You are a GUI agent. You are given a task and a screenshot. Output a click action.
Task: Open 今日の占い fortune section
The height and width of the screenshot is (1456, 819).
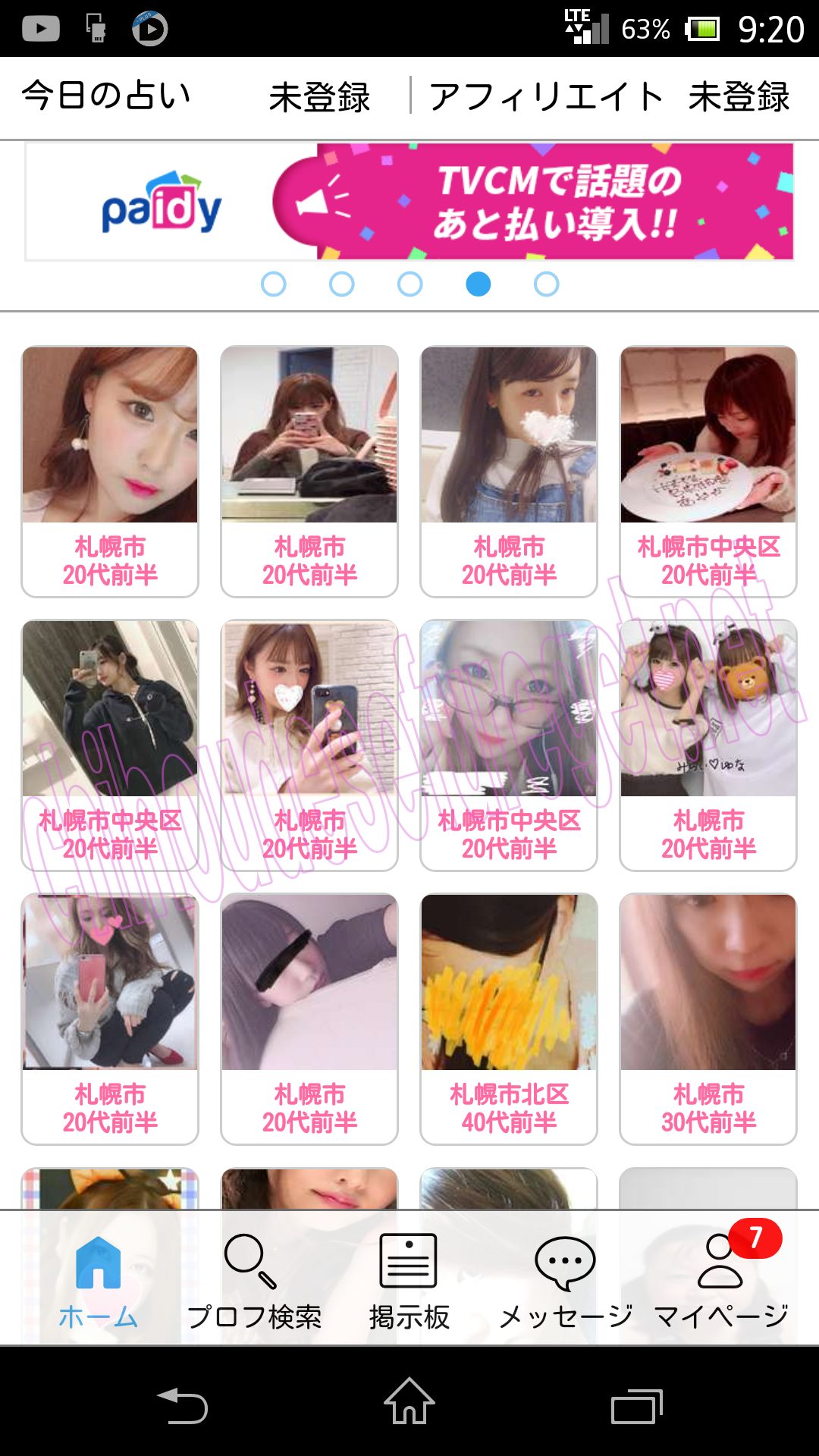(x=106, y=96)
